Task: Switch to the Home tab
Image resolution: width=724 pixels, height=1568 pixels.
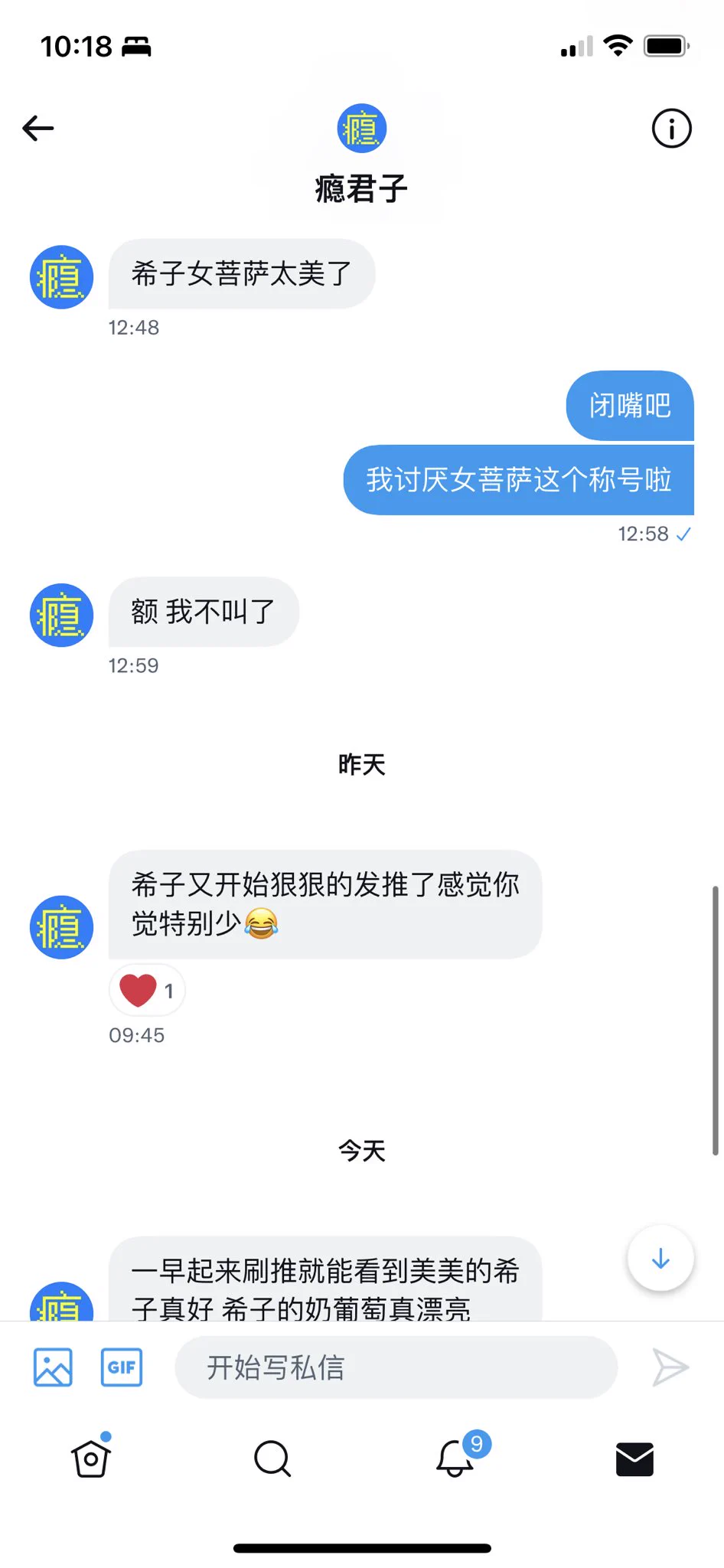Action: coord(91,1458)
